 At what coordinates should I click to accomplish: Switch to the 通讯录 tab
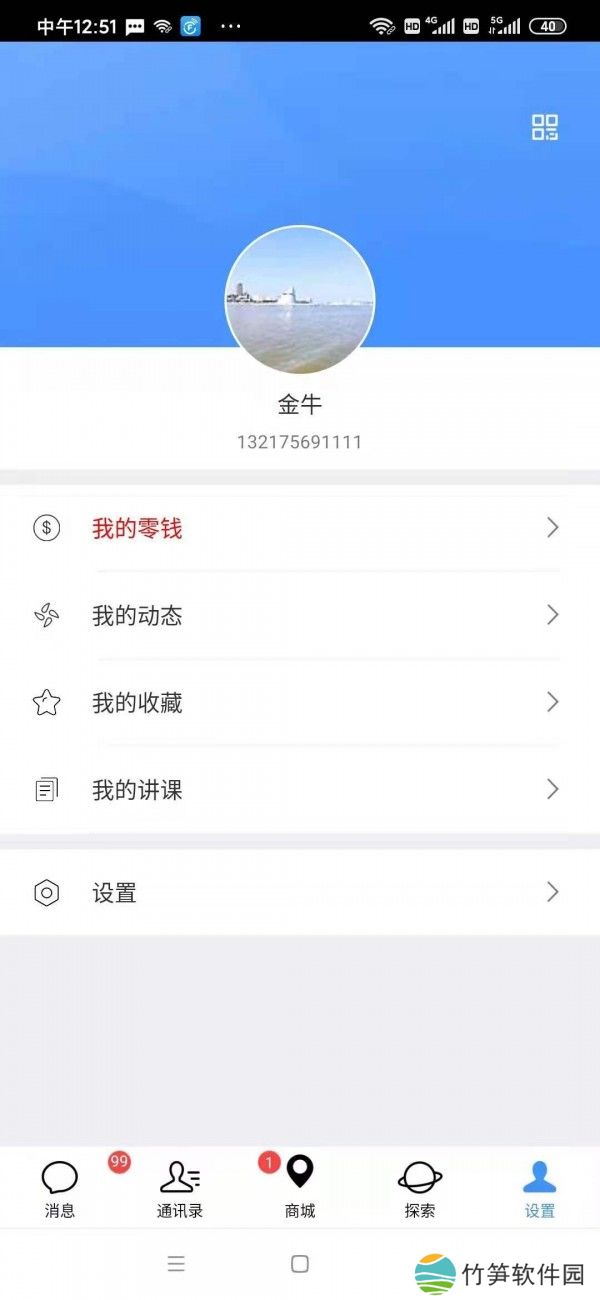pyautogui.click(x=180, y=1188)
